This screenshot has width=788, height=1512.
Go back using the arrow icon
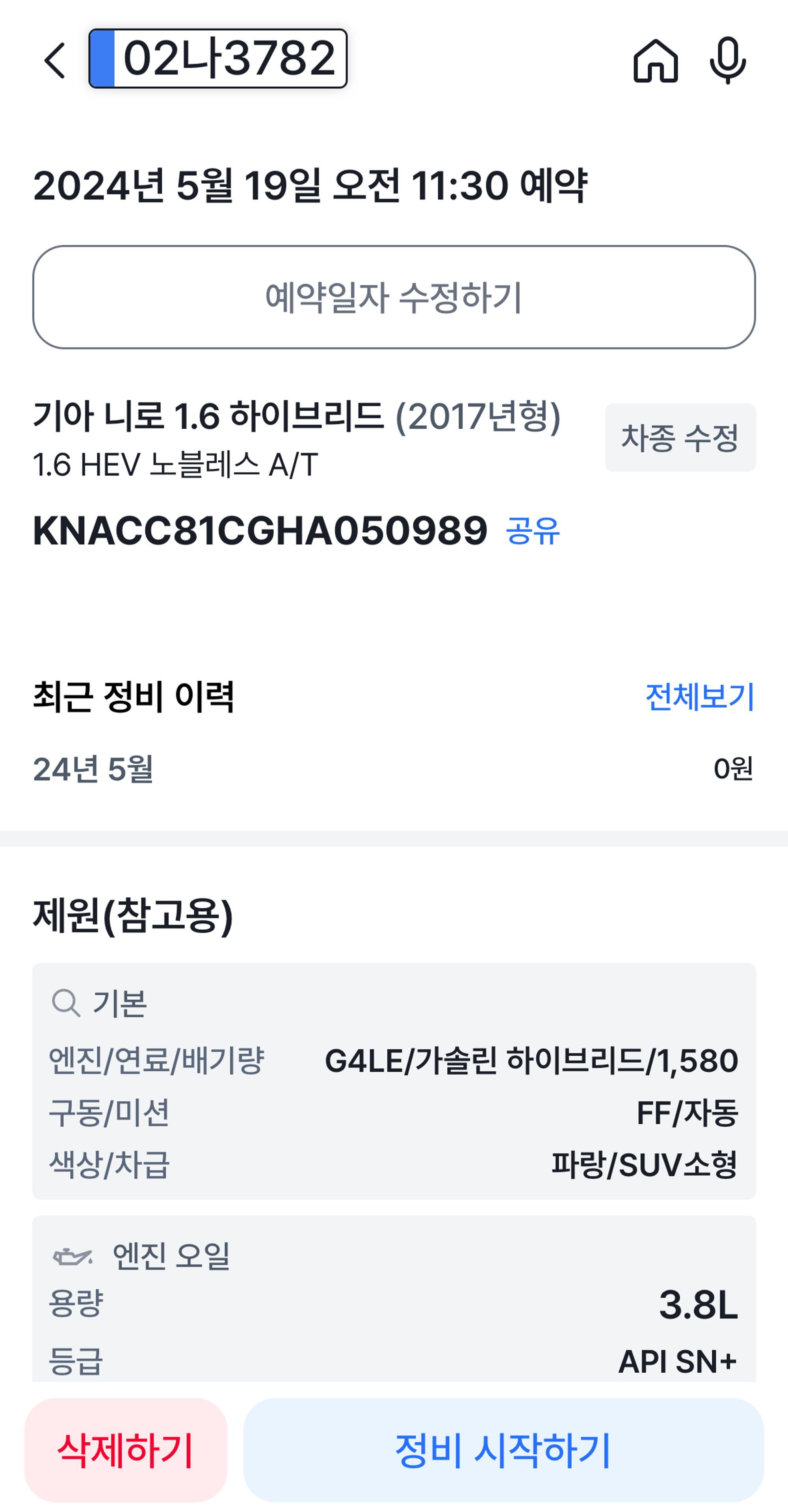[x=55, y=60]
